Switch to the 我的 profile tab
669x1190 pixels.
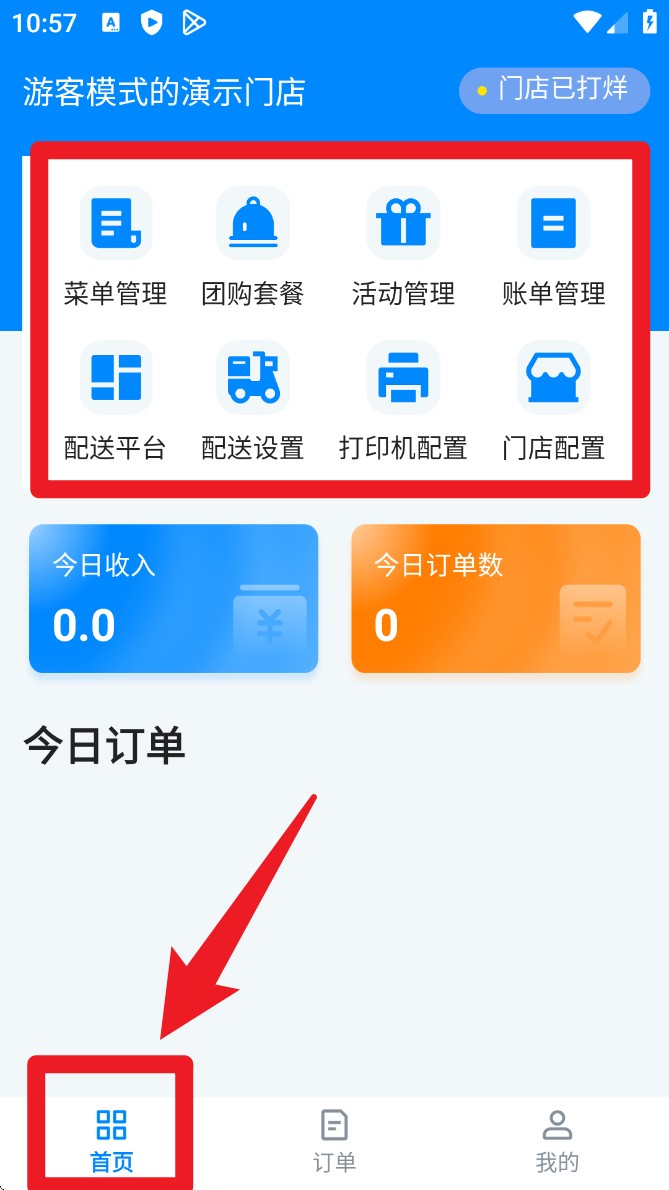(557, 1140)
